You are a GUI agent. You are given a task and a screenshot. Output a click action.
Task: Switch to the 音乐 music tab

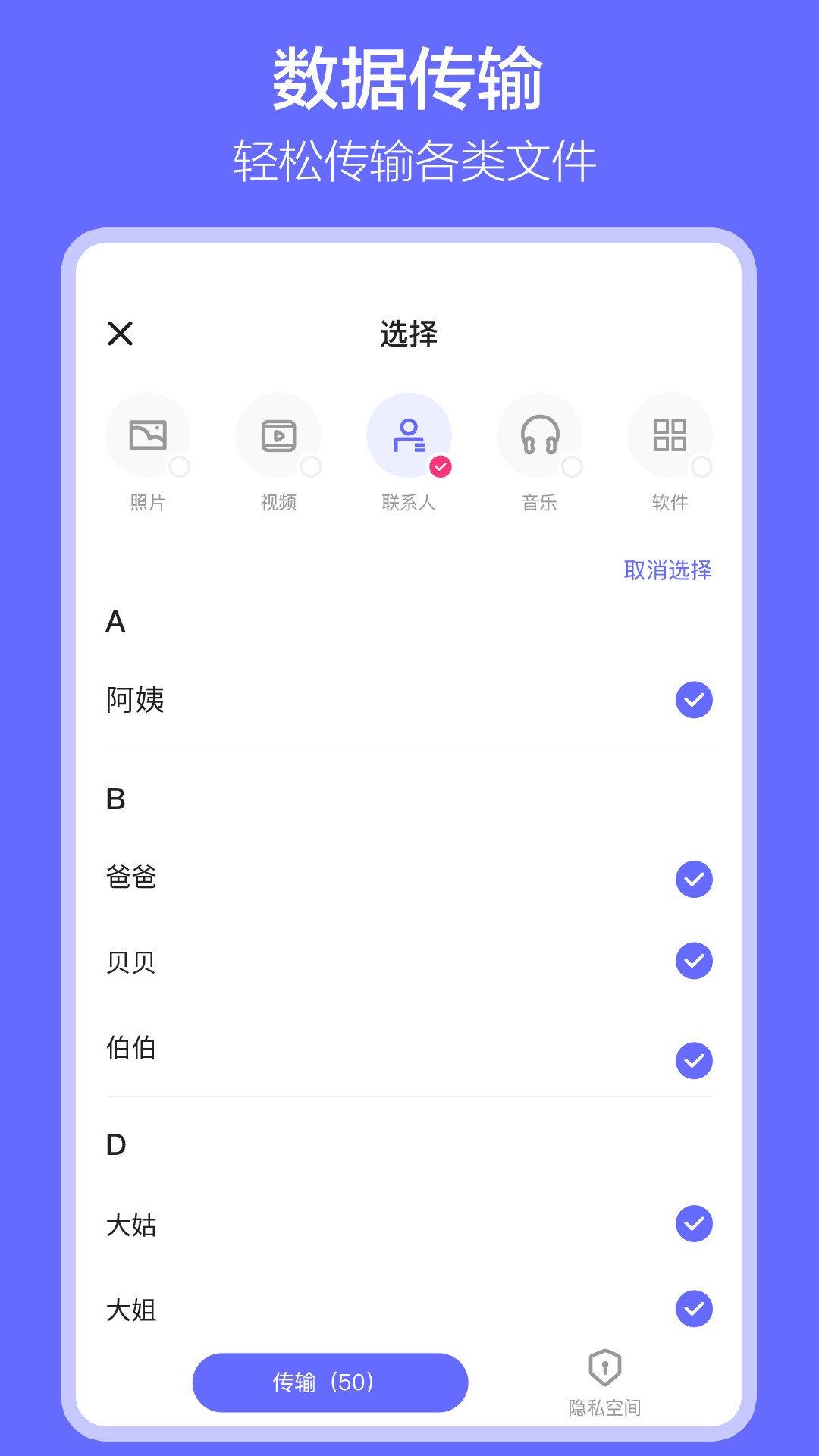click(540, 451)
